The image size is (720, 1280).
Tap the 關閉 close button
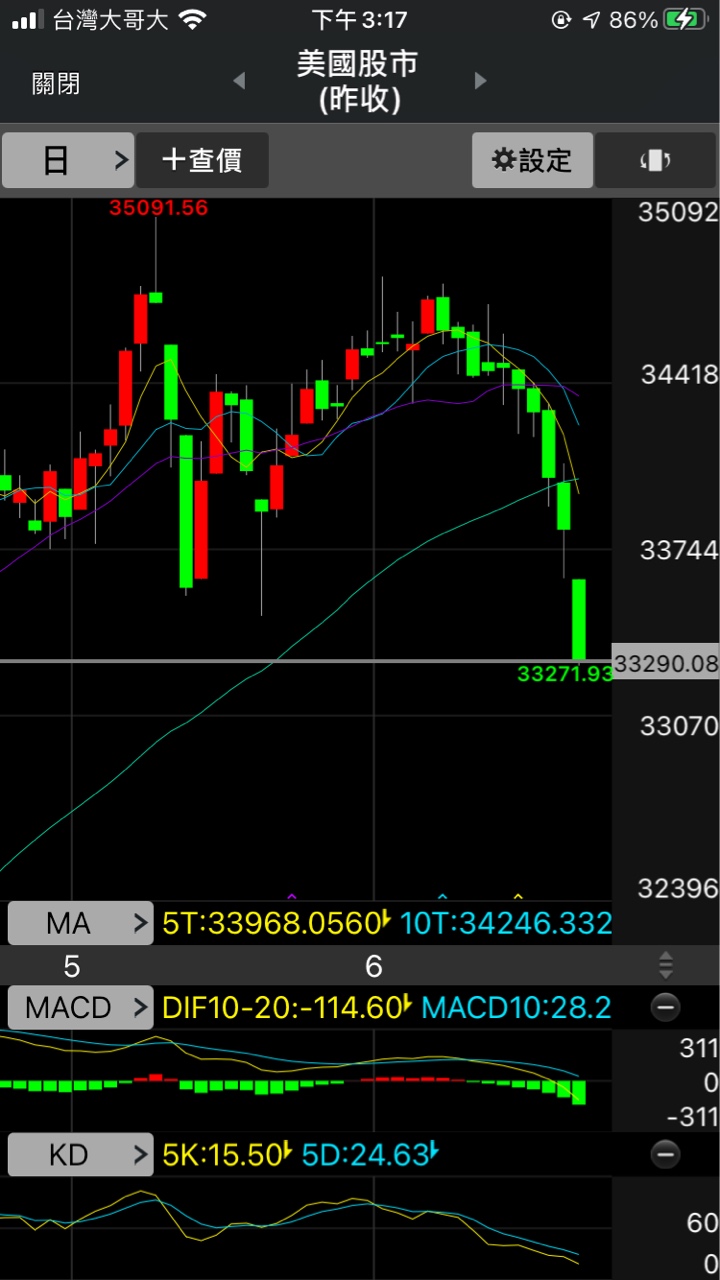56,84
